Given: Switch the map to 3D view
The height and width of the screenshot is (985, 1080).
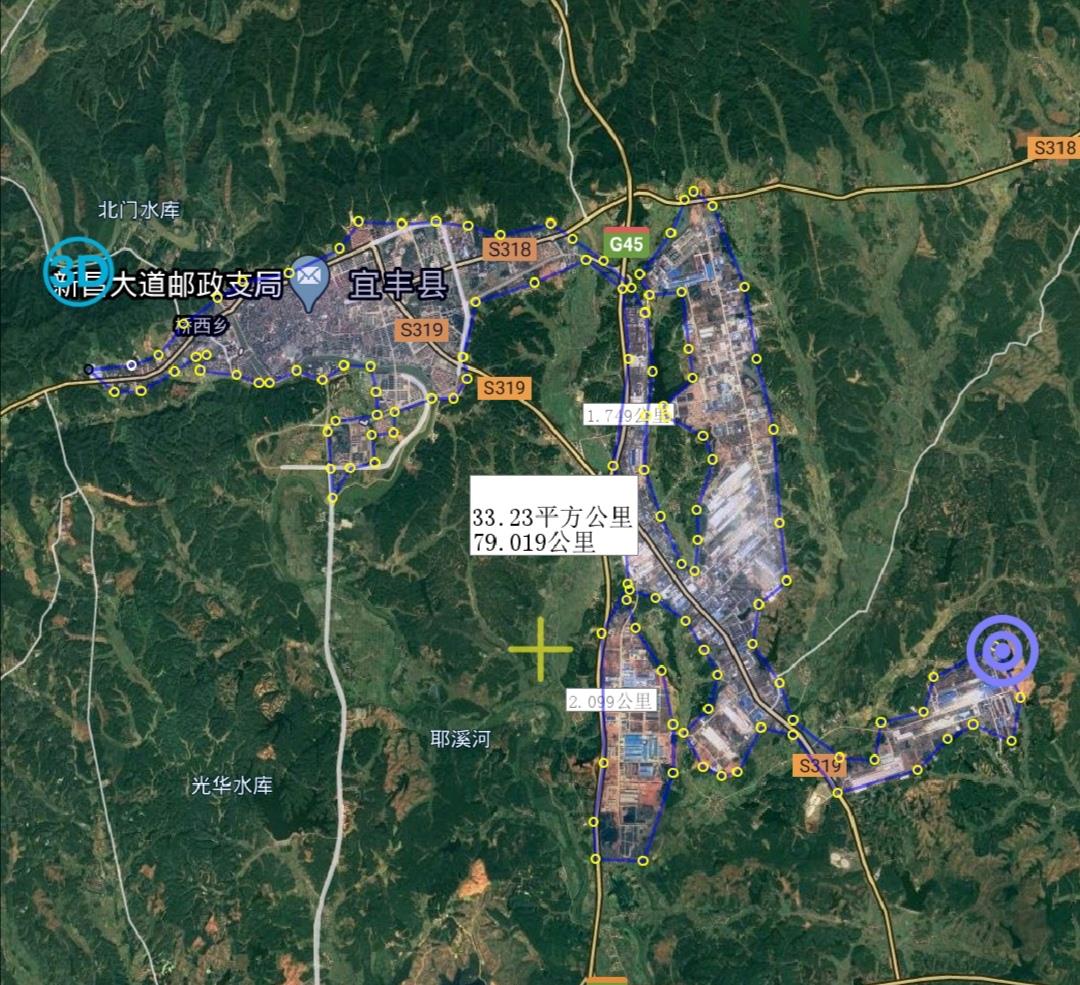Looking at the screenshot, I should click(80, 272).
